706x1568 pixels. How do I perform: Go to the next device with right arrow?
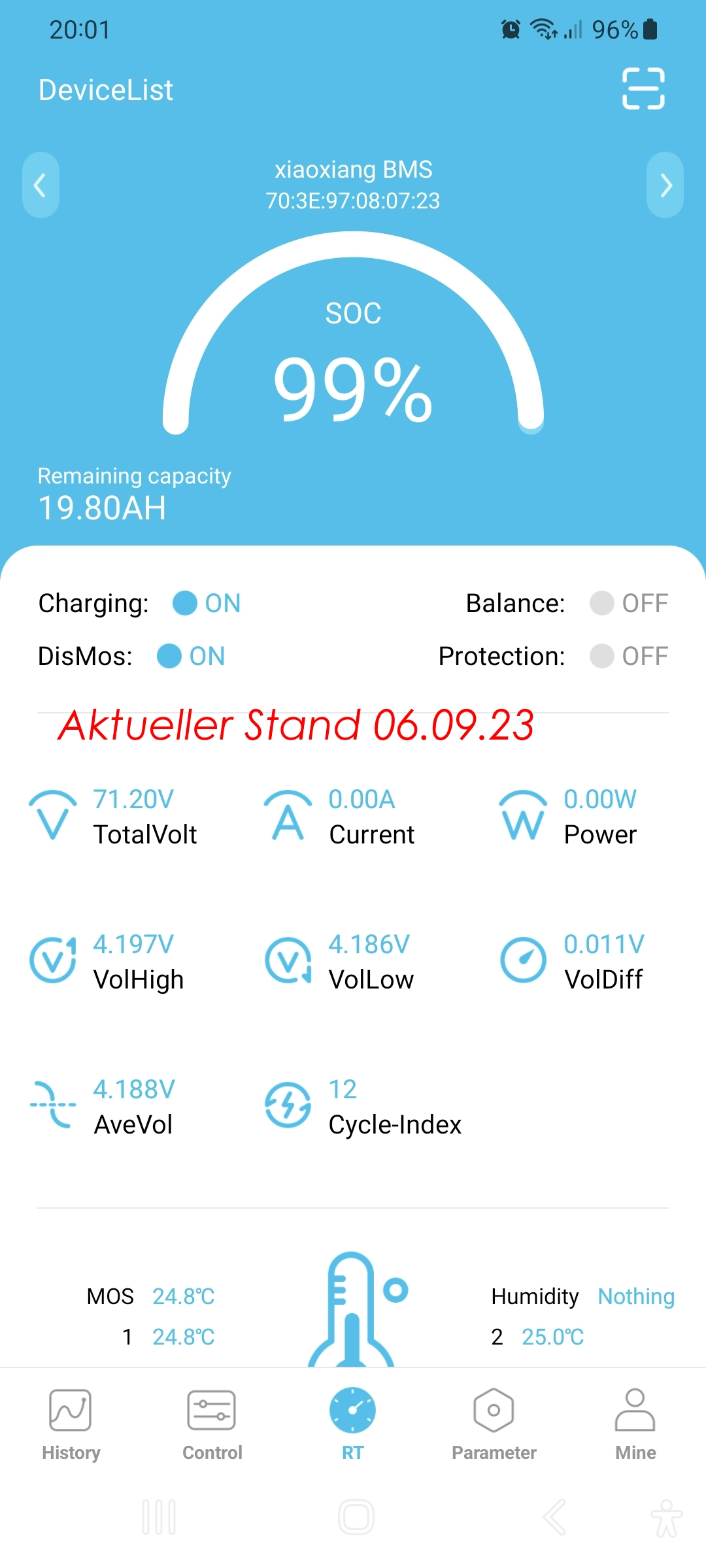pos(665,185)
